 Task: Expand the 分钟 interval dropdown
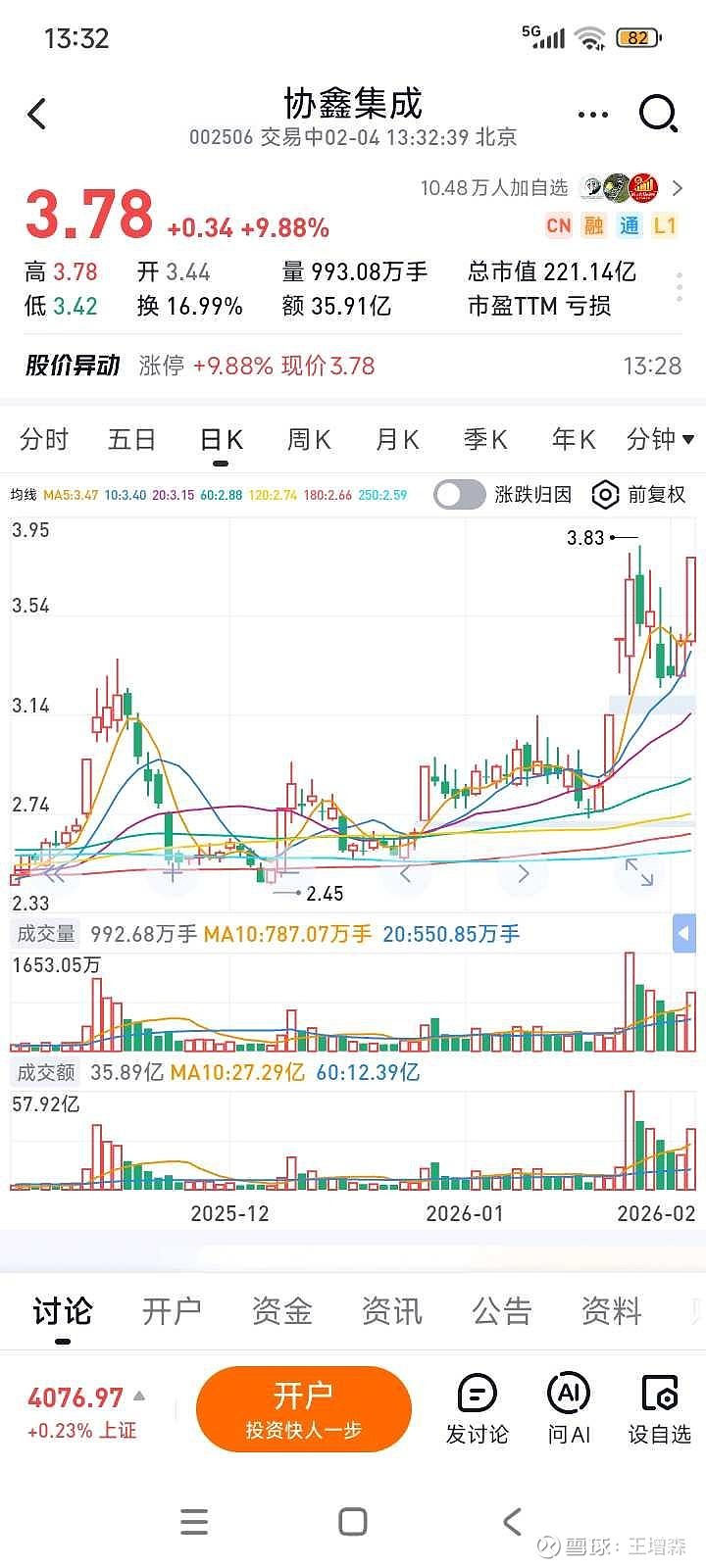660,439
